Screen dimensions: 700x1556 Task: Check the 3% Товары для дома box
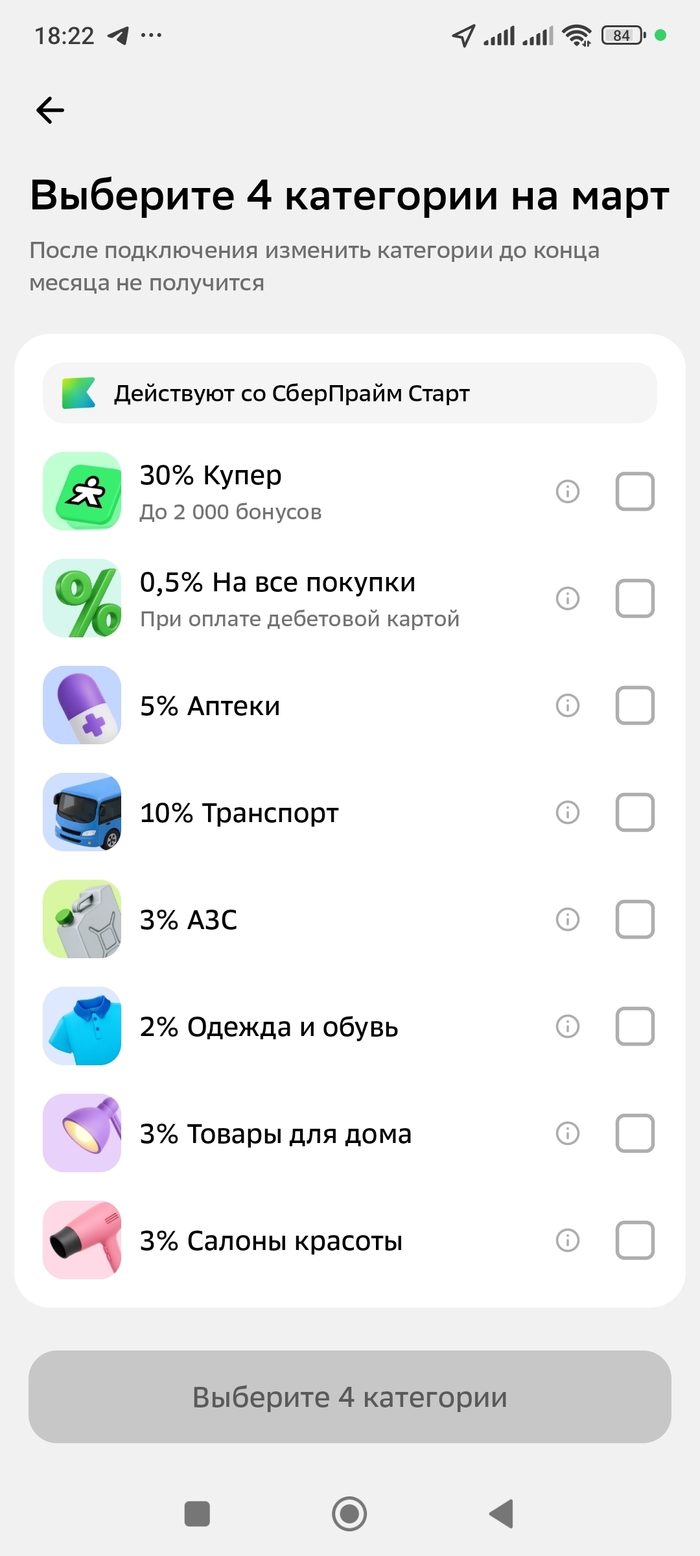(634, 1134)
